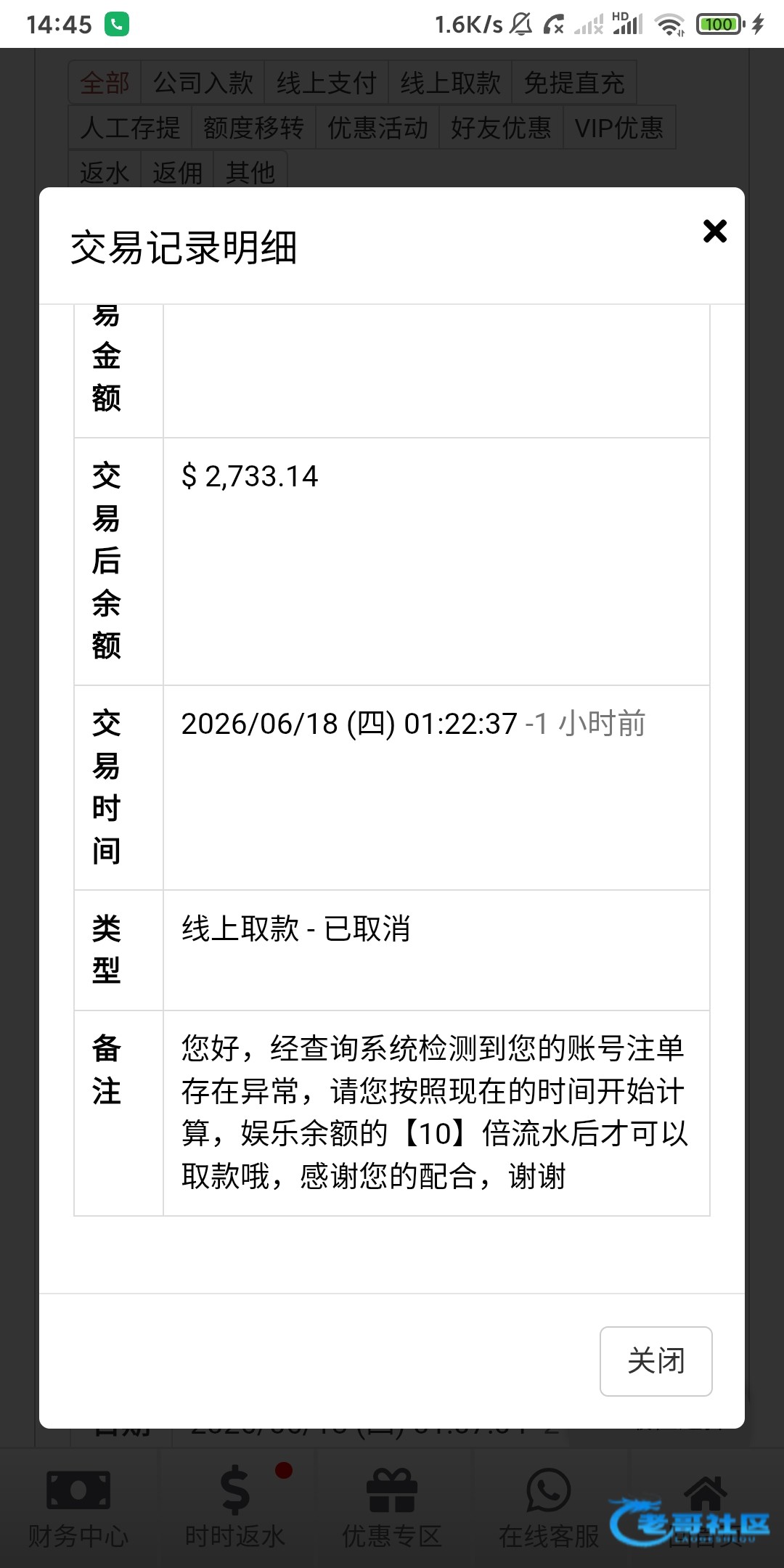This screenshot has width=784, height=1568.
Task: Dismiss the dialog with the X icon
Action: [x=715, y=231]
